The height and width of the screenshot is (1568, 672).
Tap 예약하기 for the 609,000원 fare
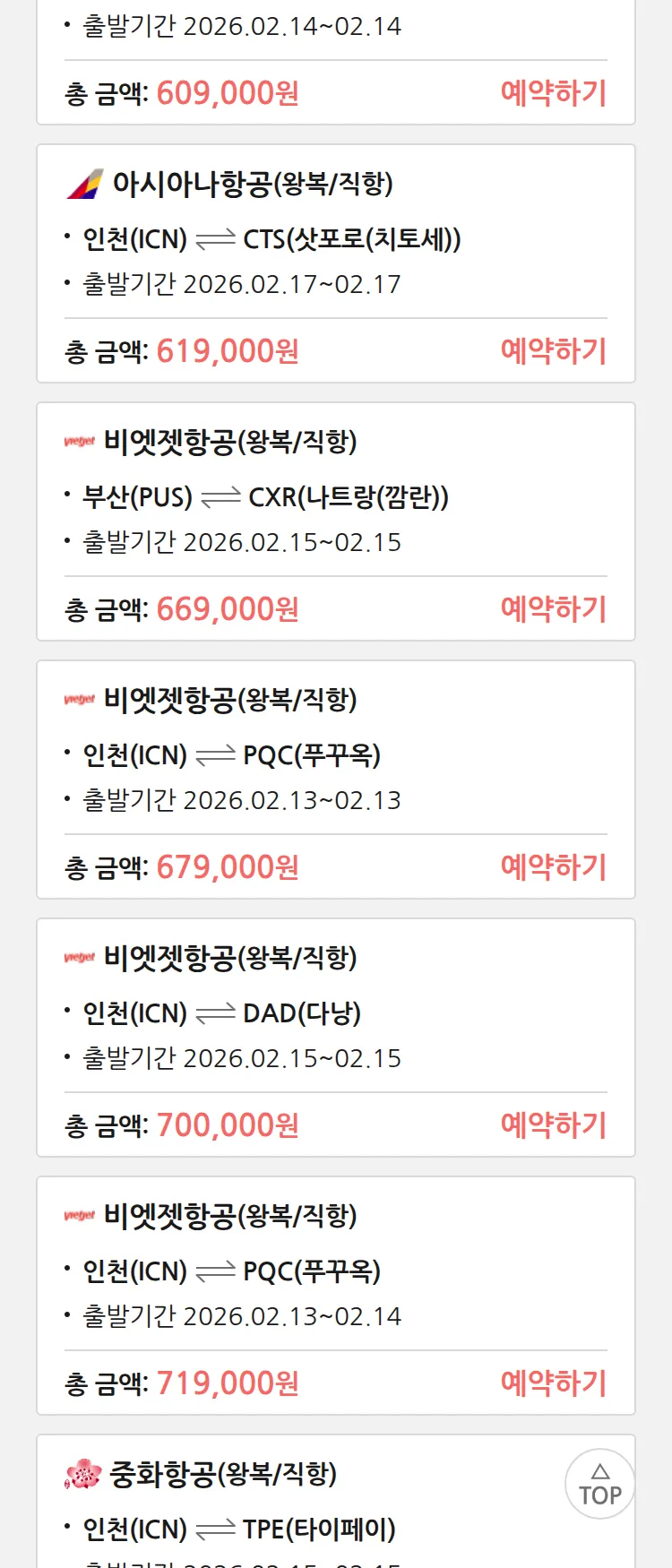553,93
